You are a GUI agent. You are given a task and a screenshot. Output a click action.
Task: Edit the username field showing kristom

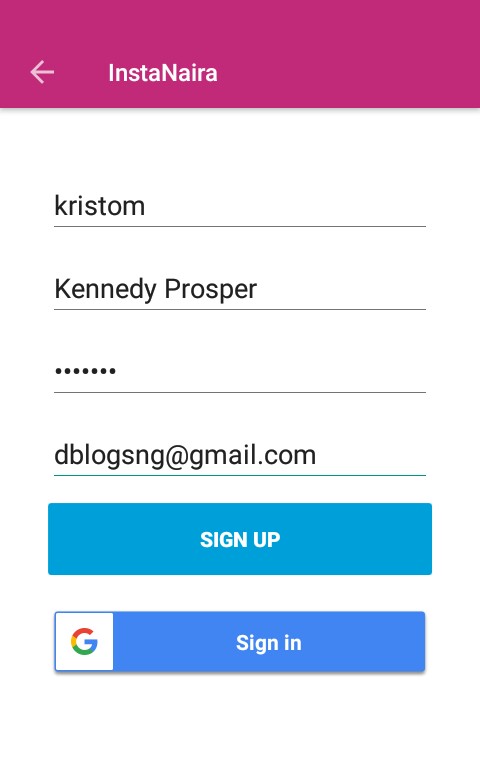coord(240,206)
